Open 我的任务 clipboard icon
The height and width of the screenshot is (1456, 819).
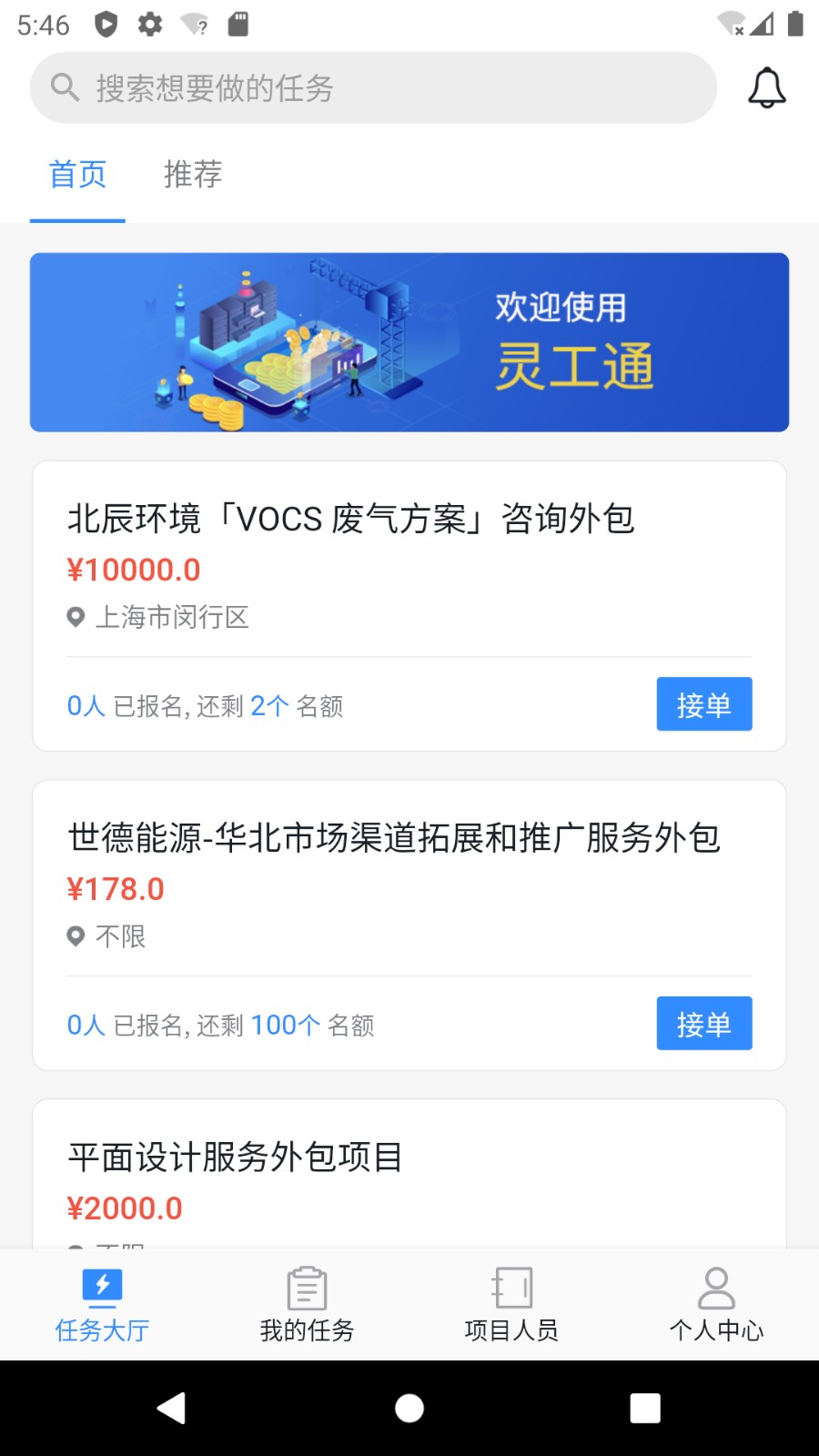tap(307, 1288)
